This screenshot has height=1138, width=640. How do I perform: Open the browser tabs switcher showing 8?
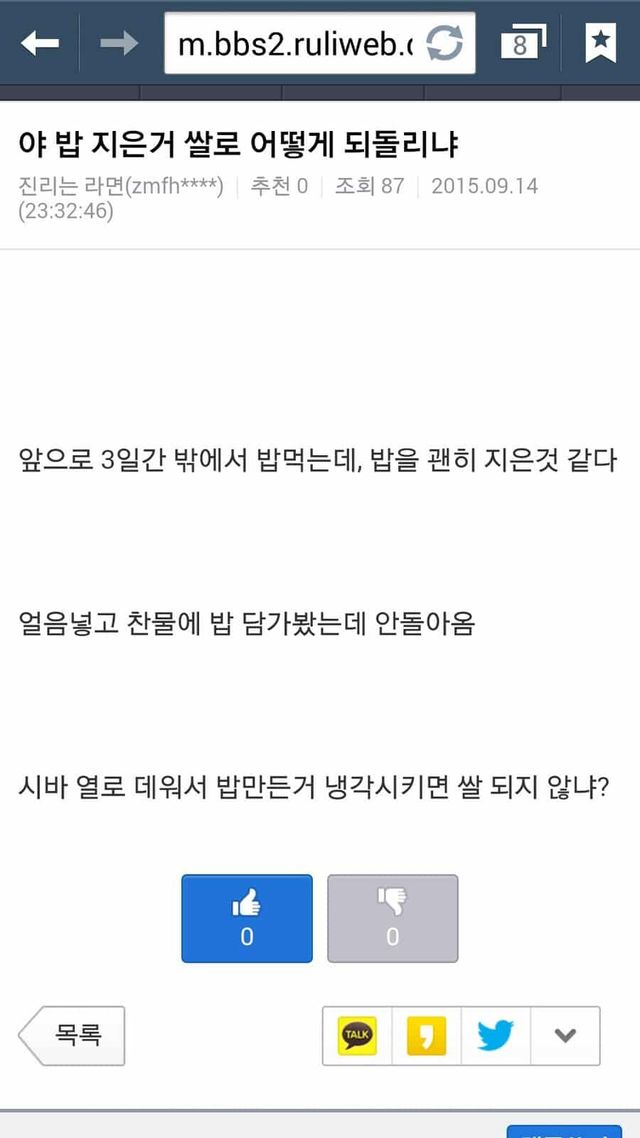[x=522, y=44]
